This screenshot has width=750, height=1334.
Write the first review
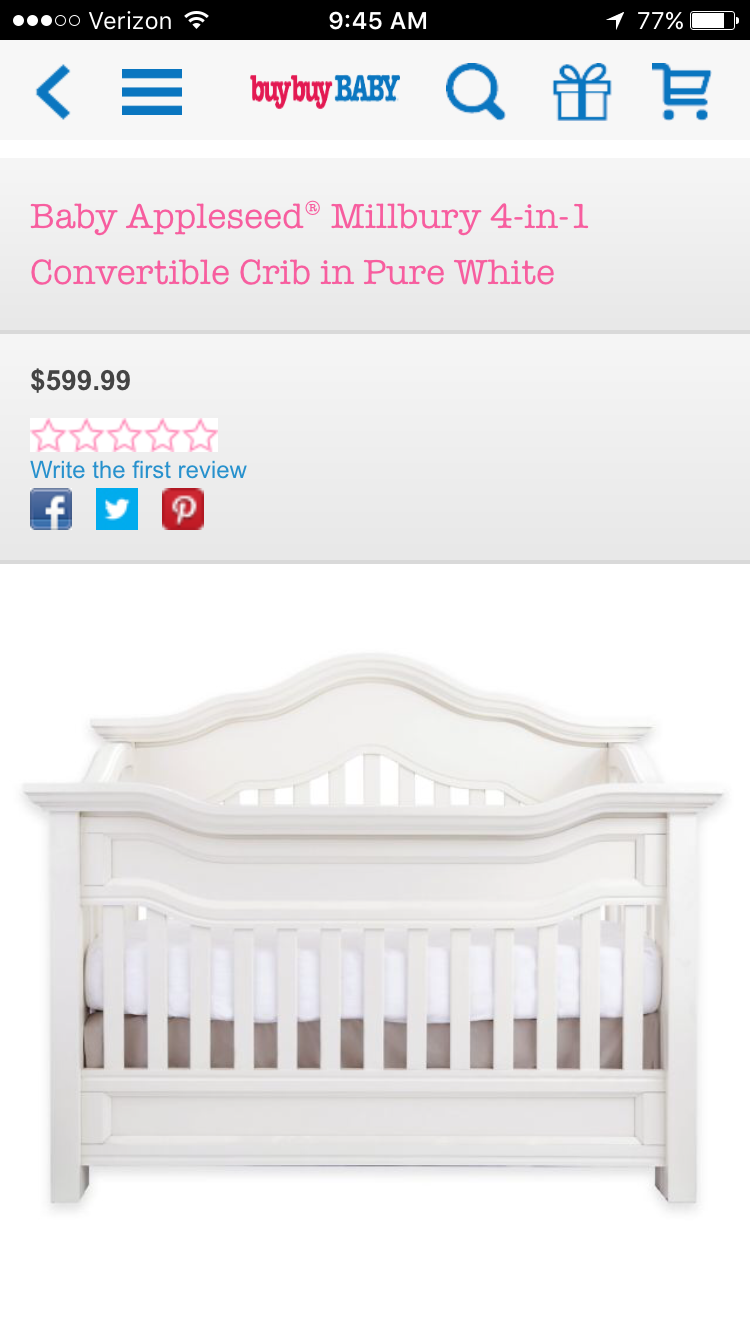point(138,470)
